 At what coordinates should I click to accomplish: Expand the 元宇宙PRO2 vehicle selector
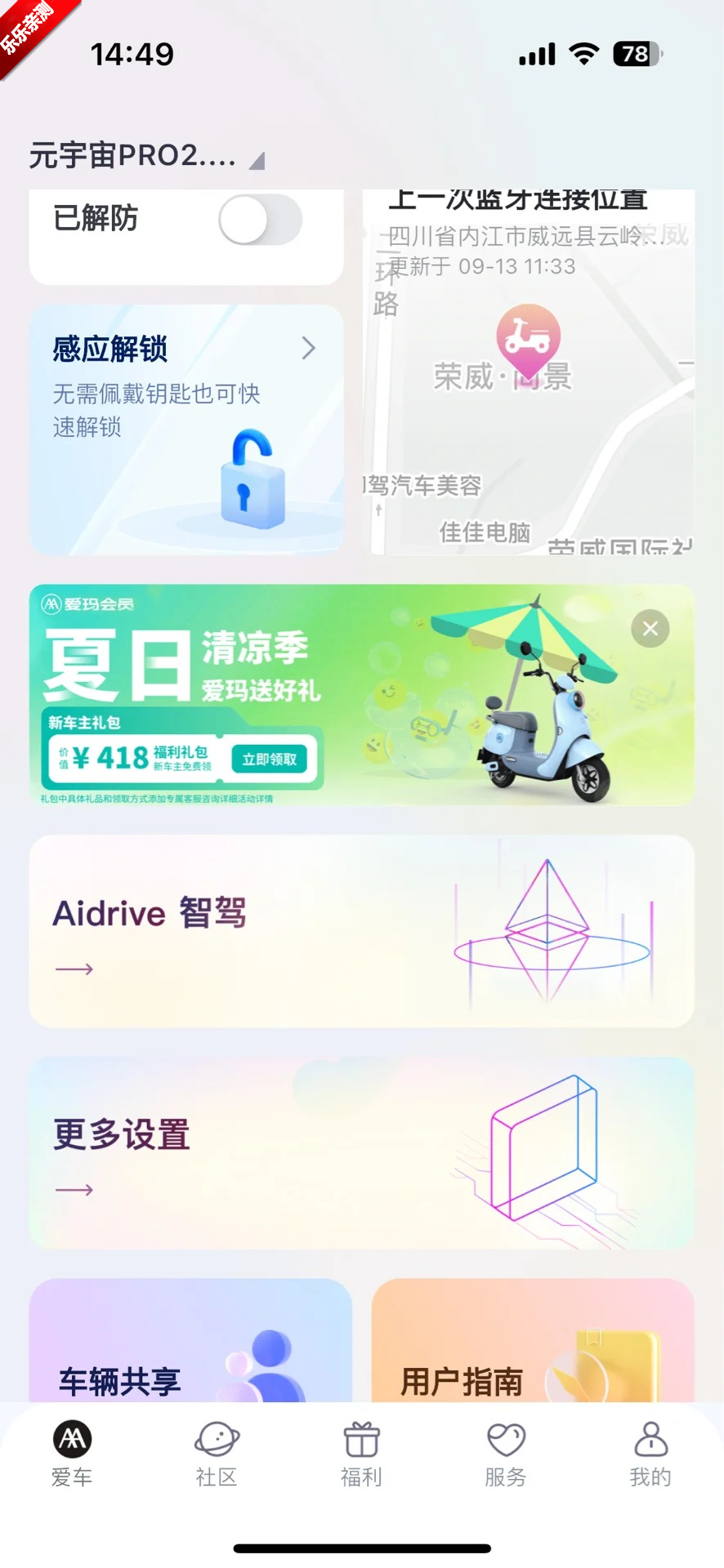point(143,155)
